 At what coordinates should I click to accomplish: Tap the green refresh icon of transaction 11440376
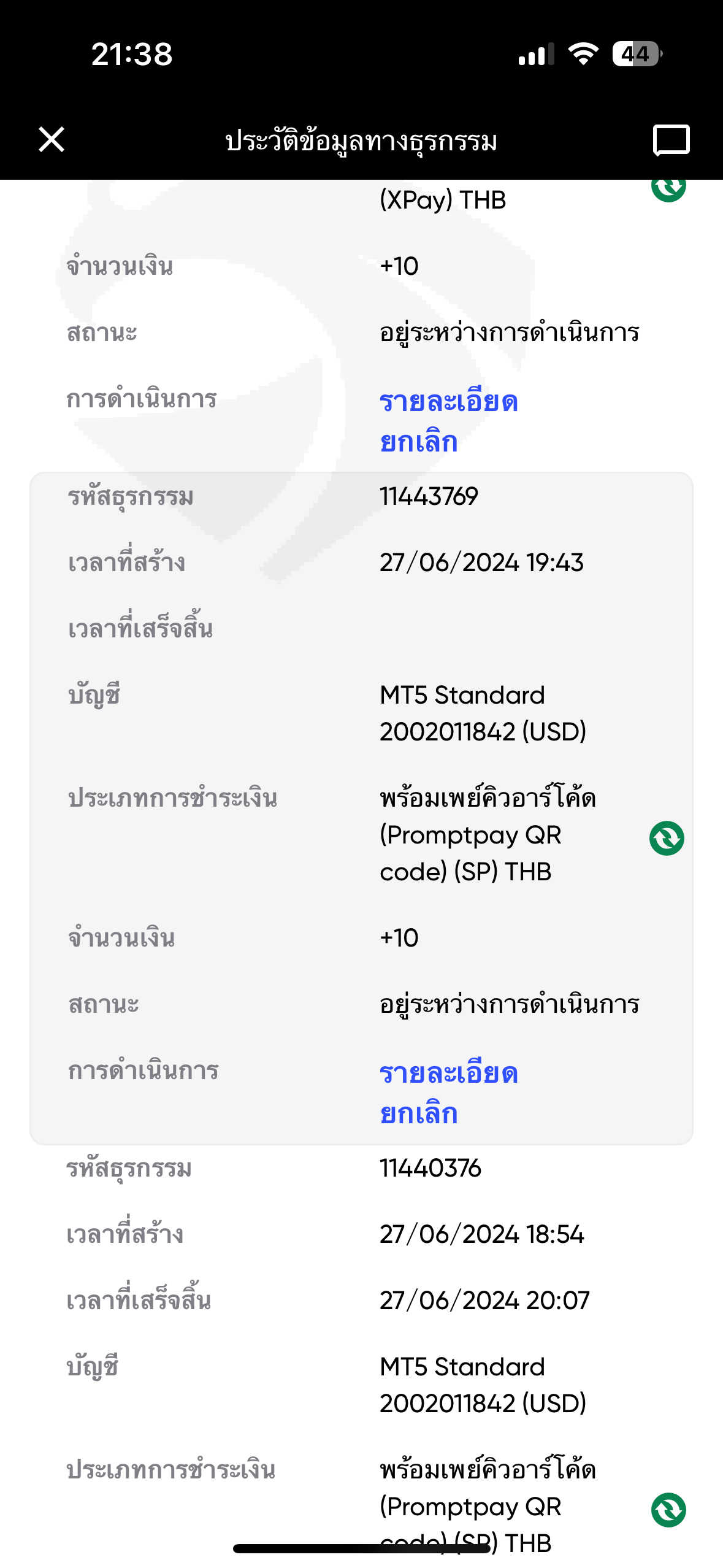pos(668,1510)
